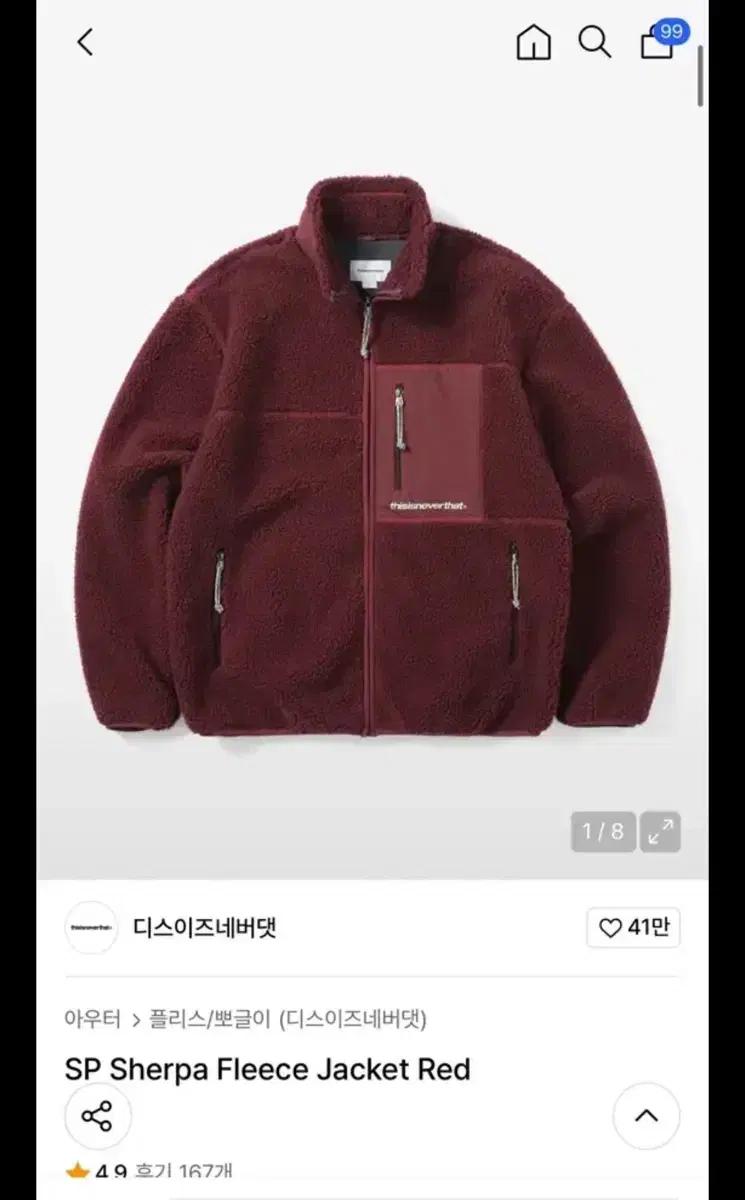Open the 디스이즈네버댓 seller page

pyautogui.click(x=205, y=928)
